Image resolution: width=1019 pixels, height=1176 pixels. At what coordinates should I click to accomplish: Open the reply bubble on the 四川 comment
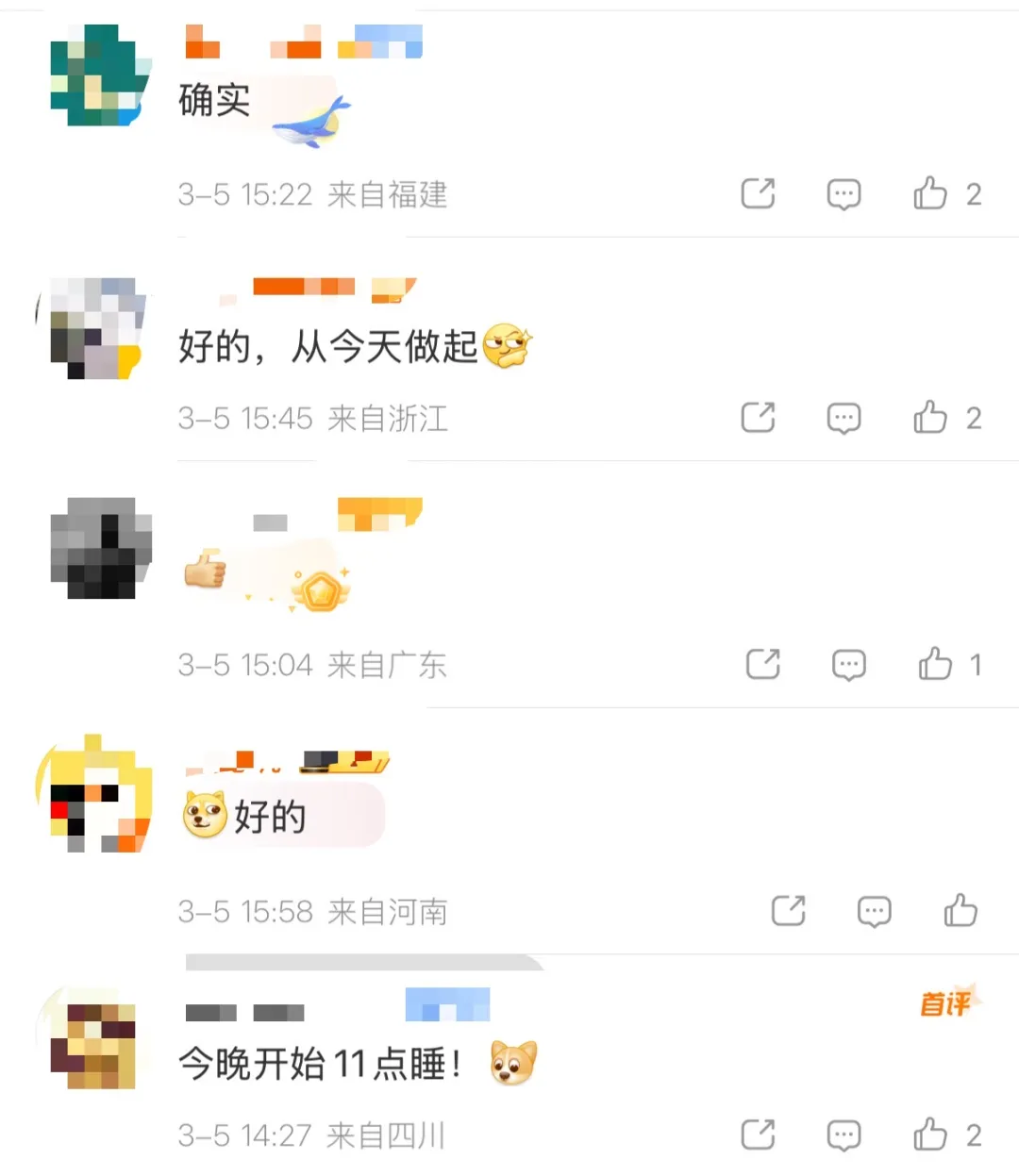click(x=843, y=1135)
